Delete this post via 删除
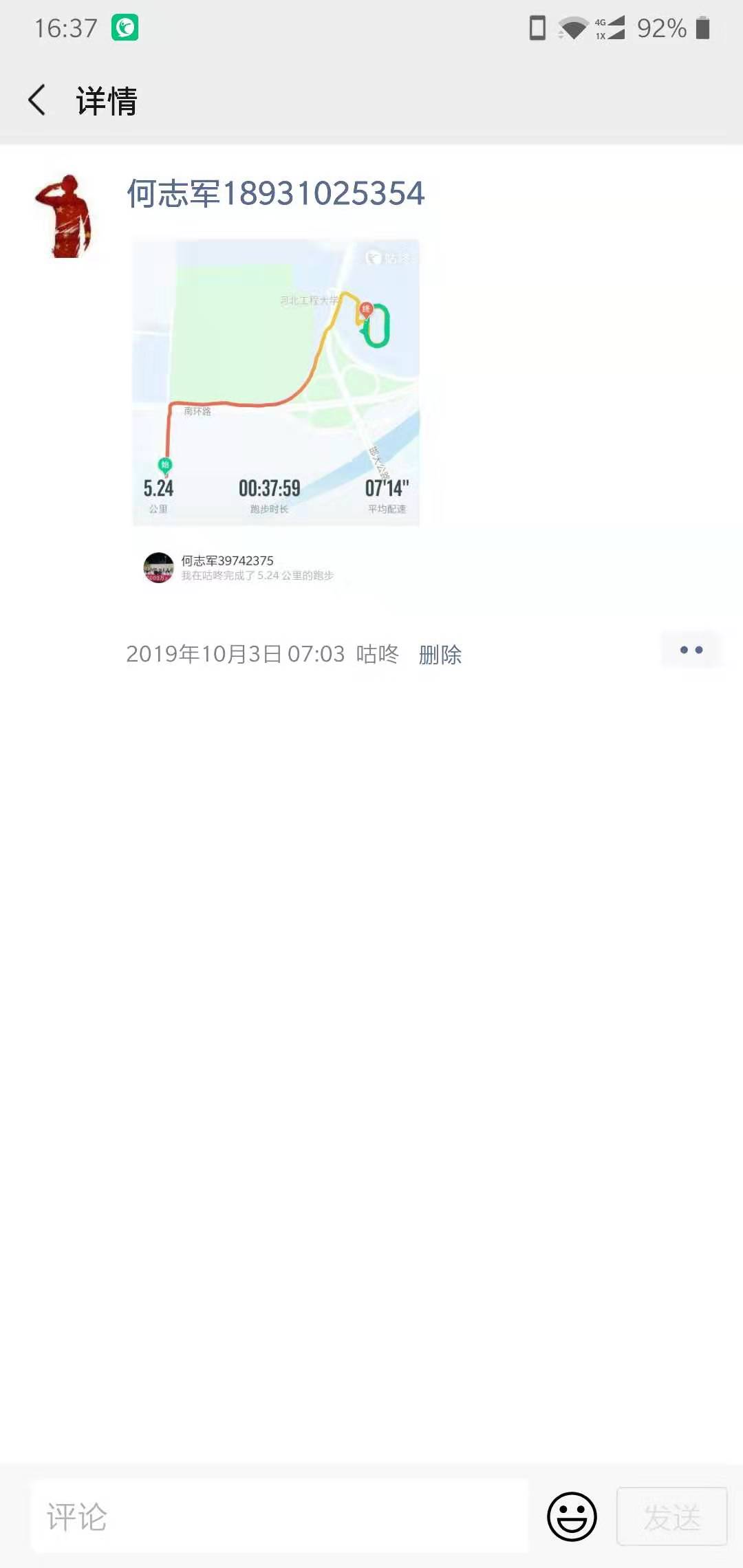The image size is (743, 1568). 440,654
